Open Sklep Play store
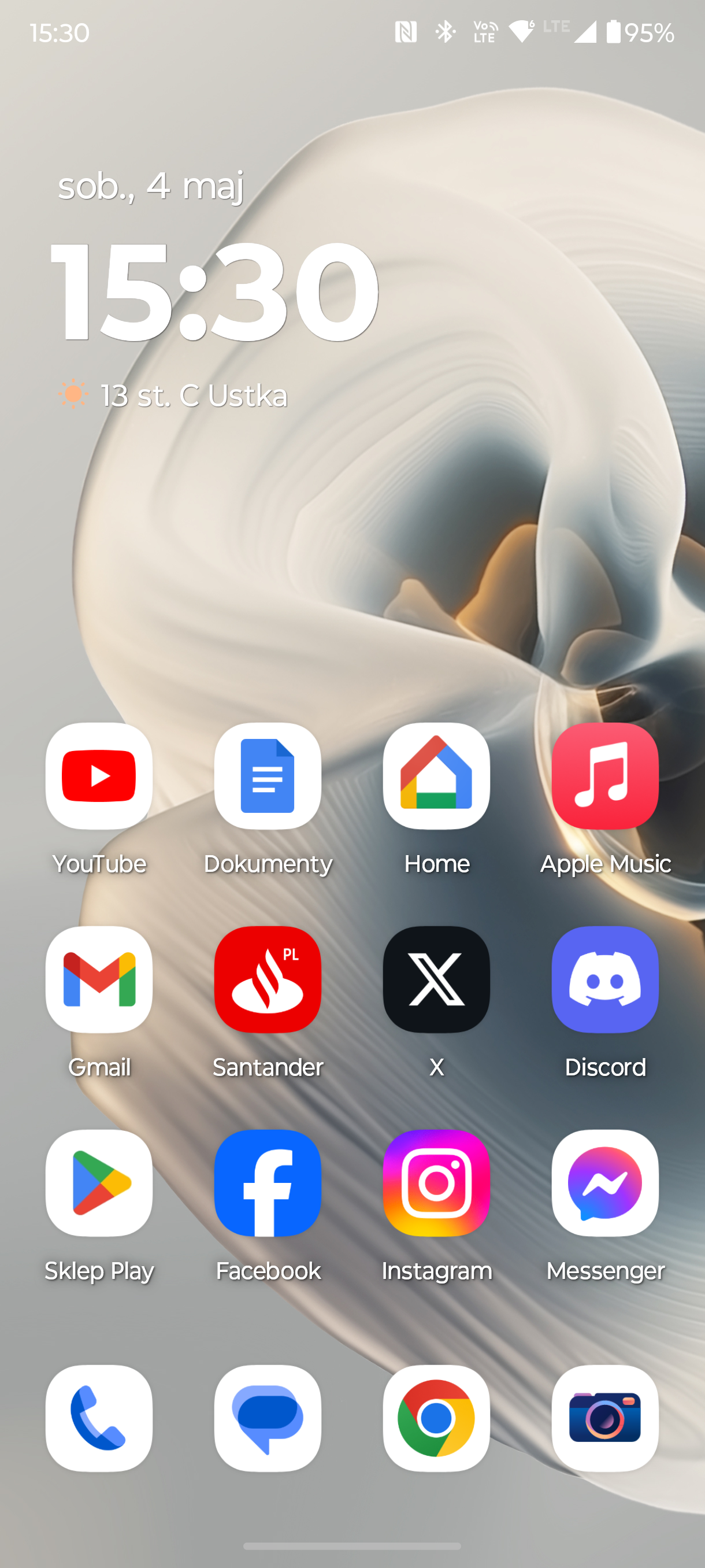705x1568 pixels. (x=99, y=1183)
